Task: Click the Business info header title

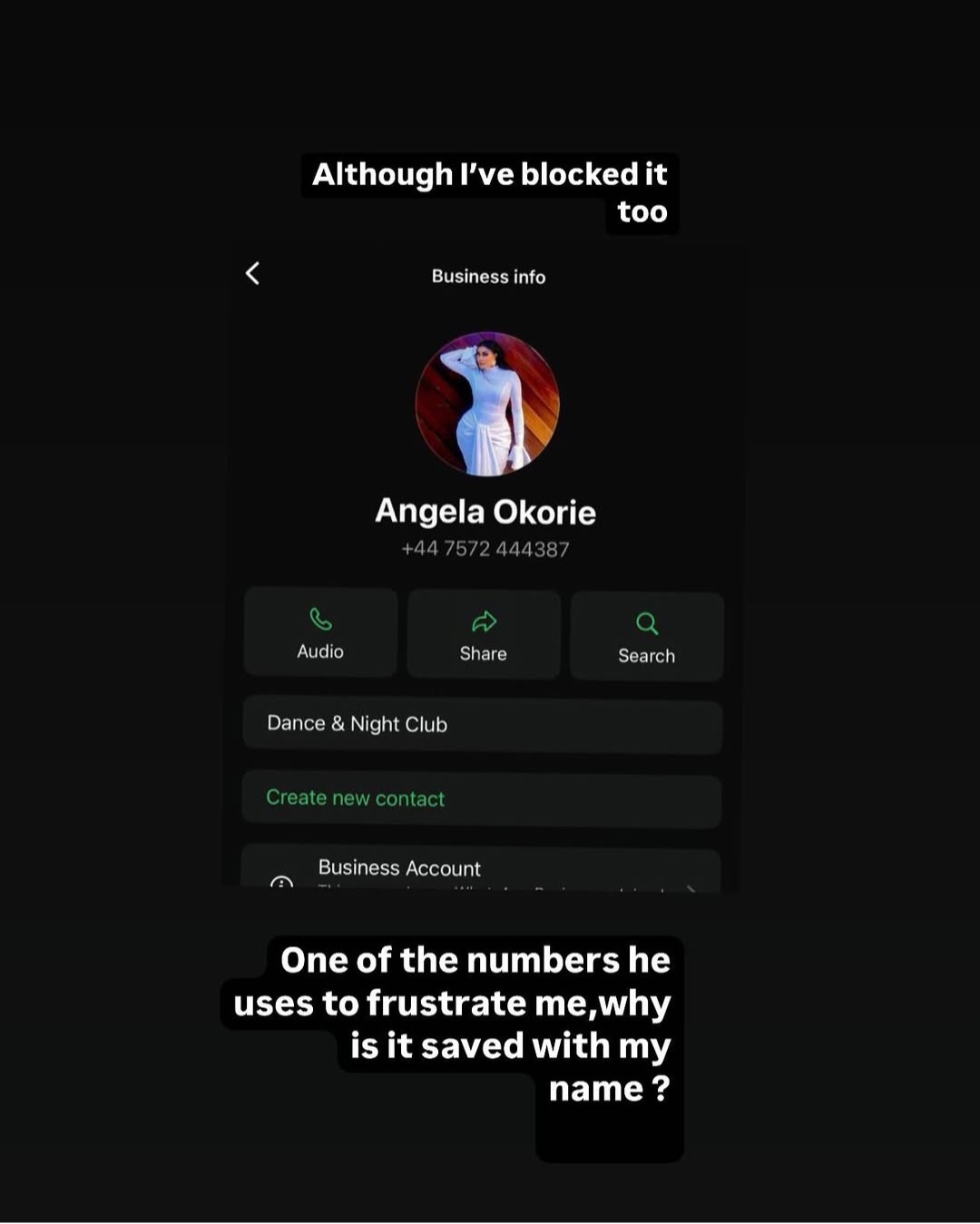Action: [487, 277]
